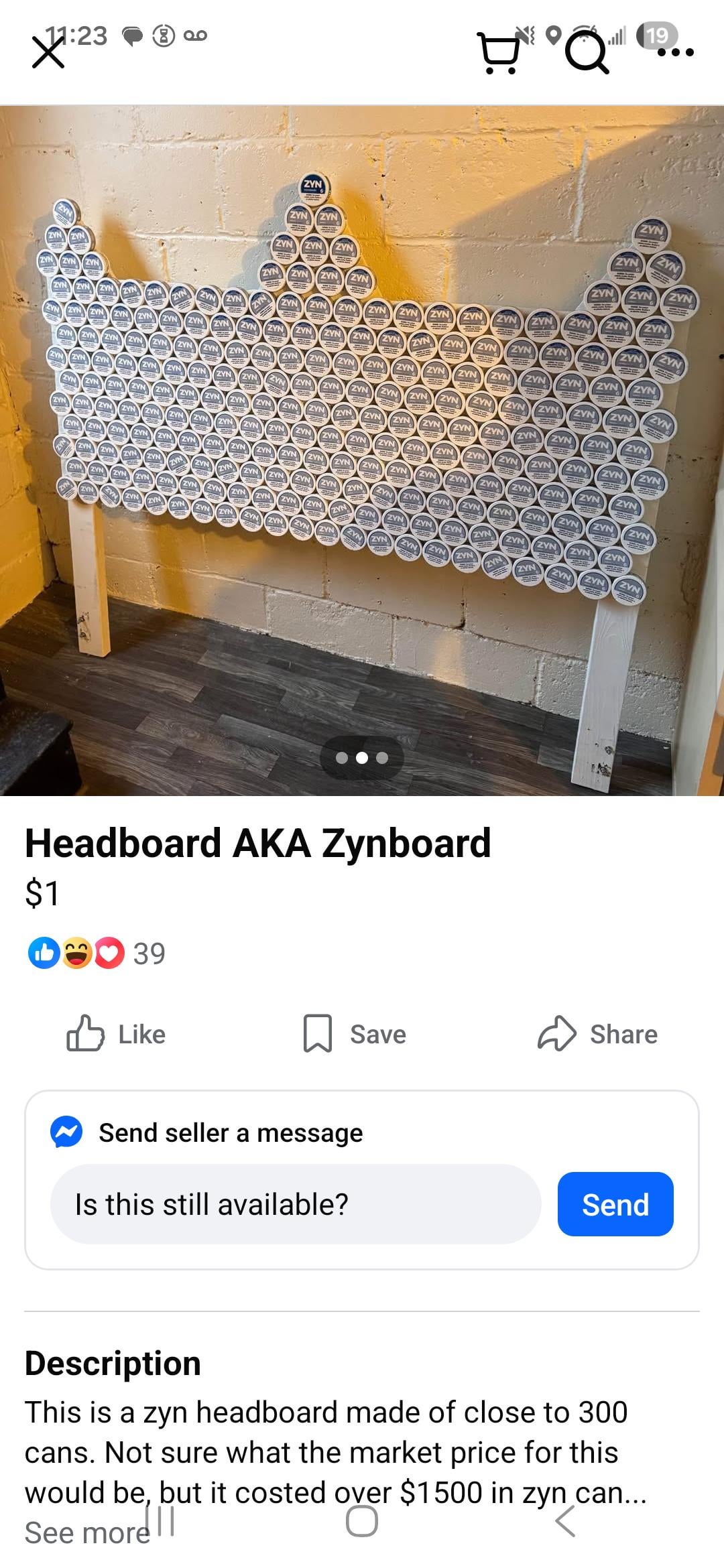Close the listing with the X icon
This screenshot has width=724, height=1568.
(x=48, y=52)
